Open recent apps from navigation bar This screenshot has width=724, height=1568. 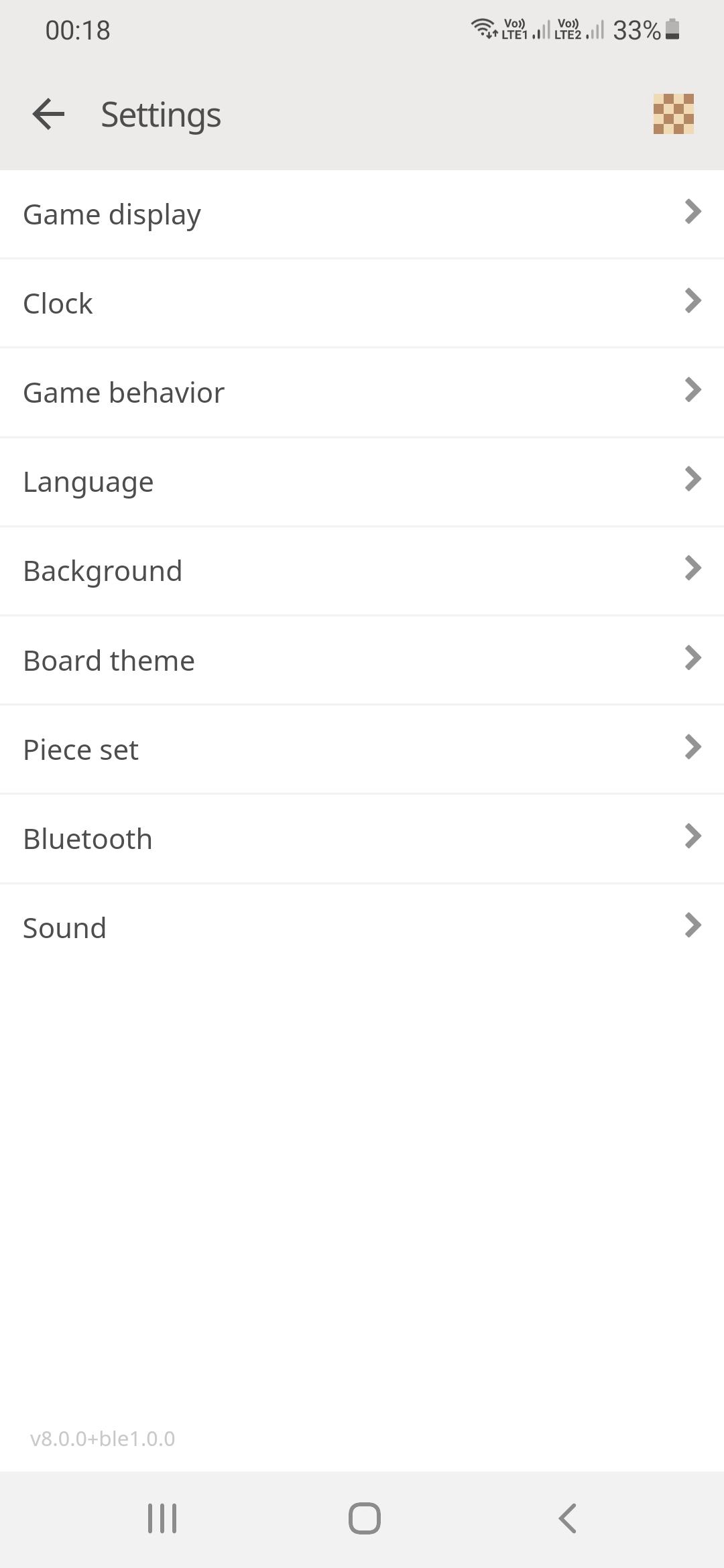162,1518
